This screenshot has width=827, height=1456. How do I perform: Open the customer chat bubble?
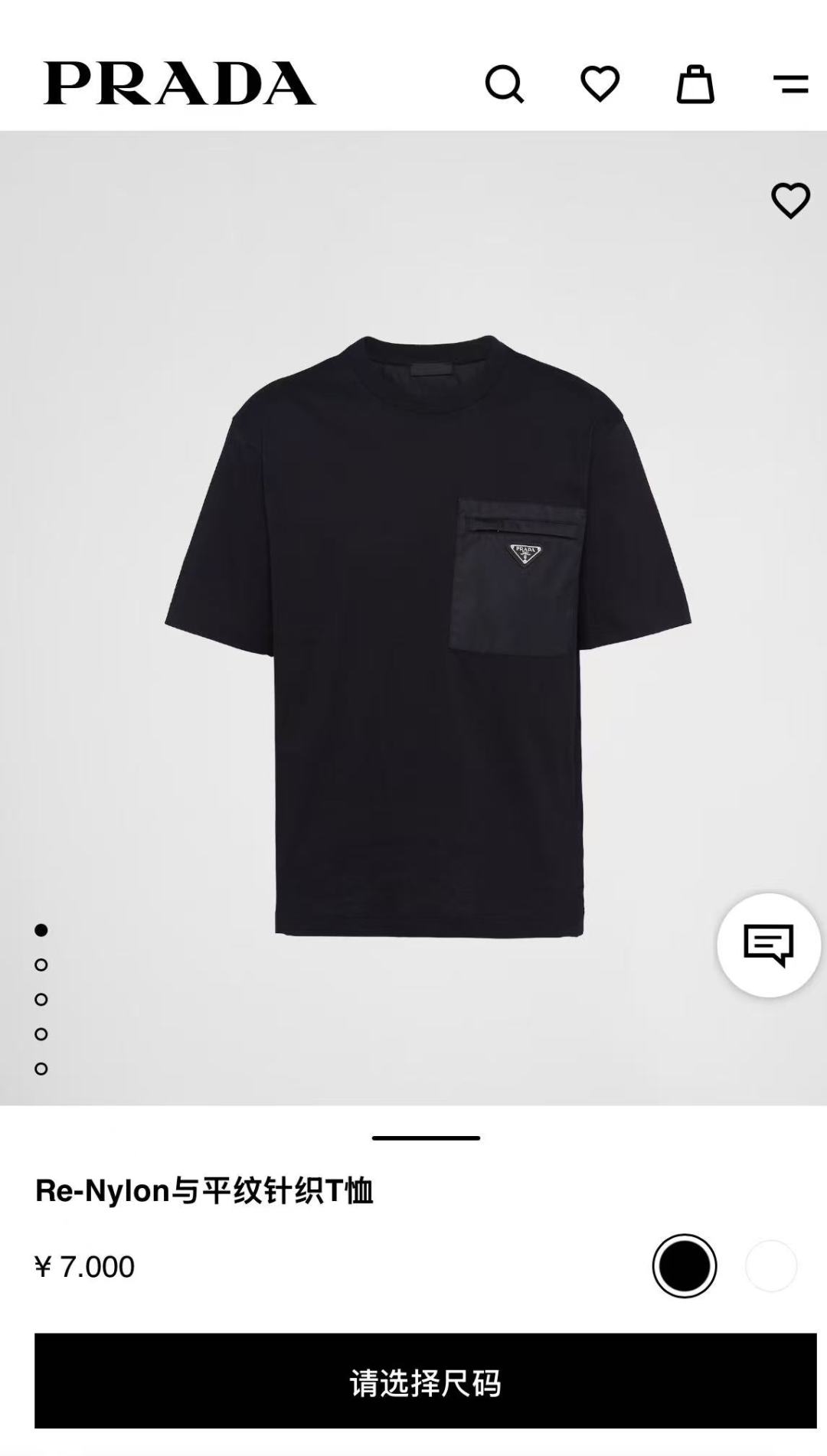pyautogui.click(x=768, y=945)
